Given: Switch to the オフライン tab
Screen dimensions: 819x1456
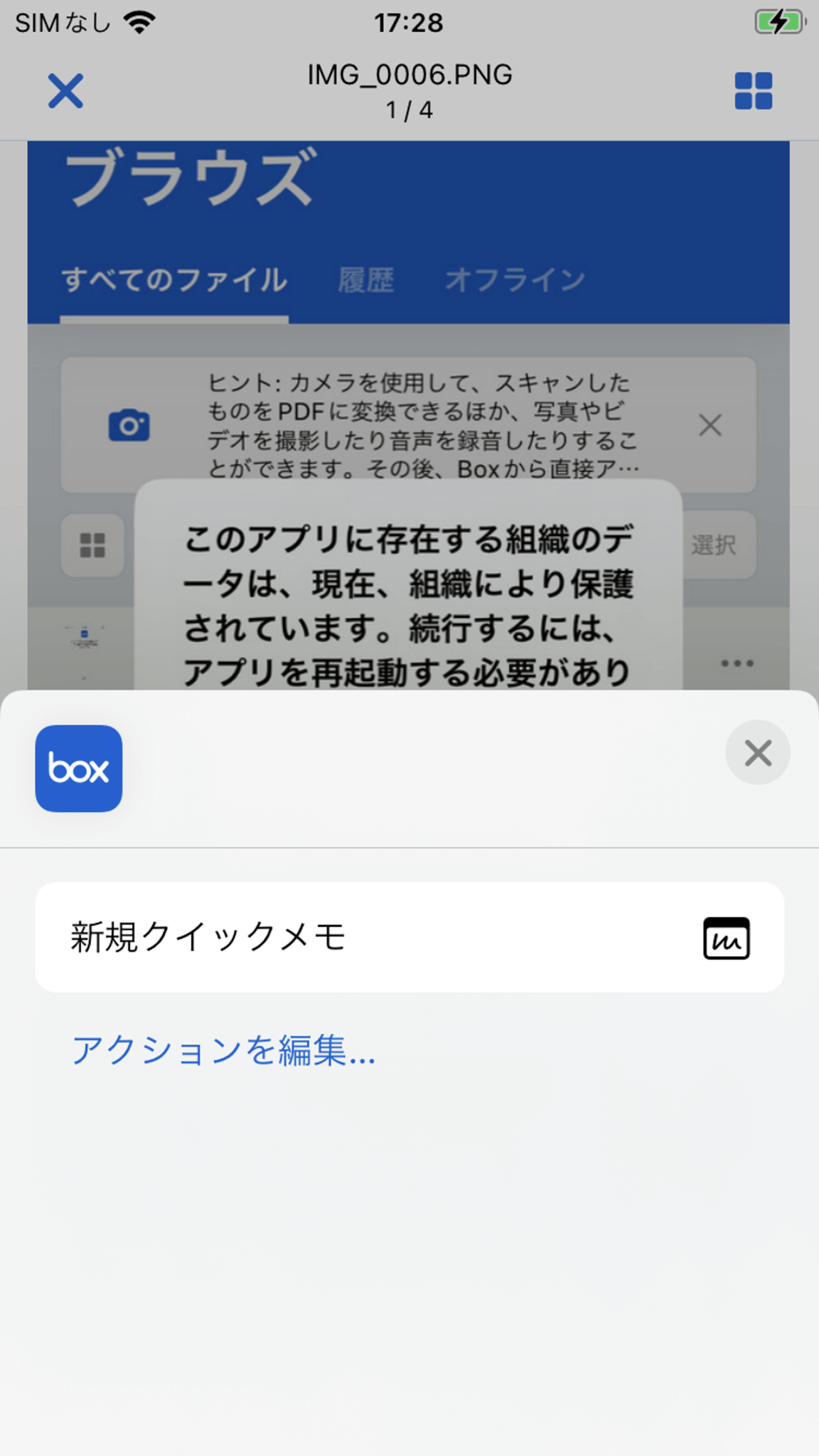Looking at the screenshot, I should [514, 279].
